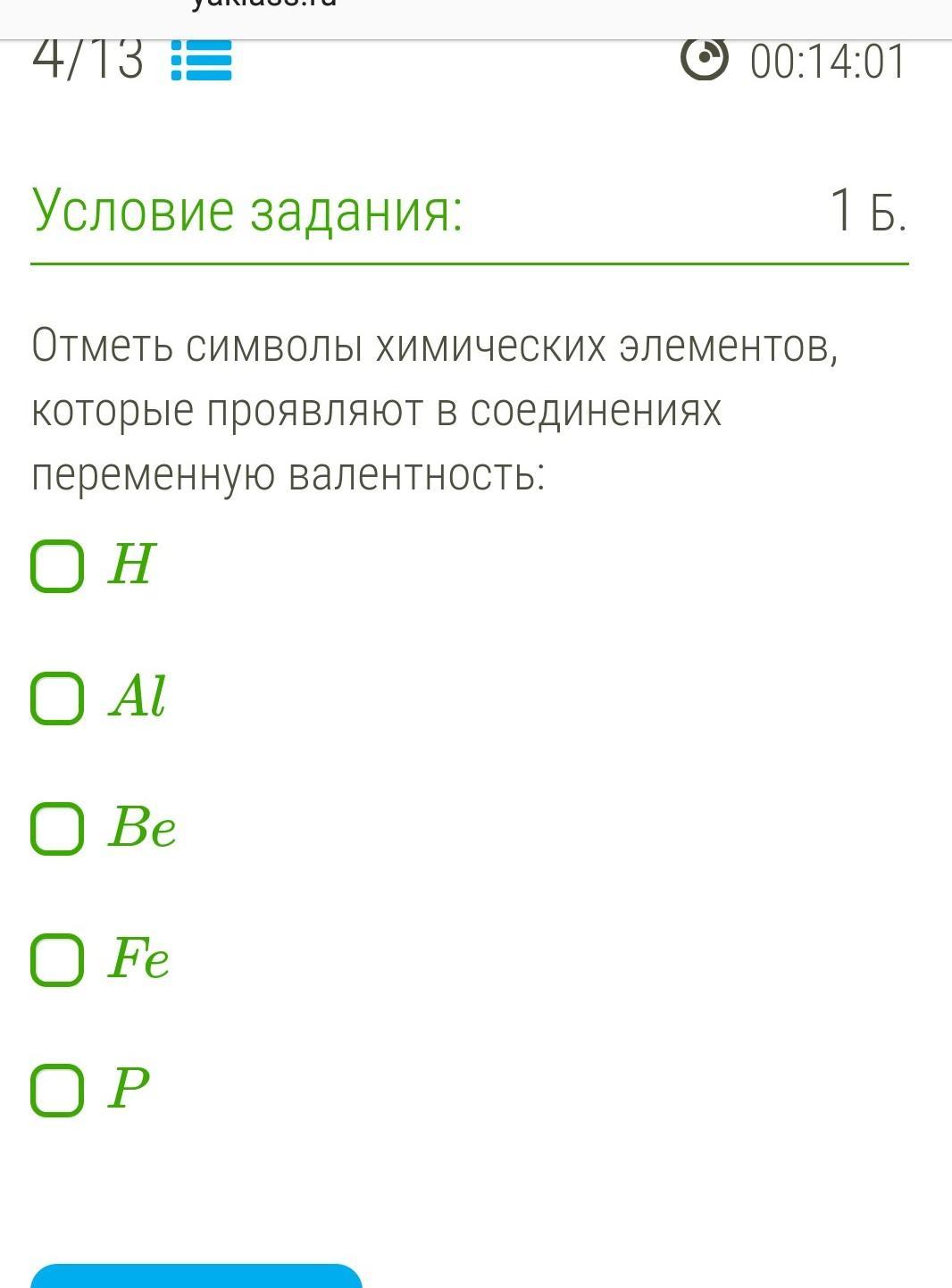Select the Al checkbox

coord(58,698)
